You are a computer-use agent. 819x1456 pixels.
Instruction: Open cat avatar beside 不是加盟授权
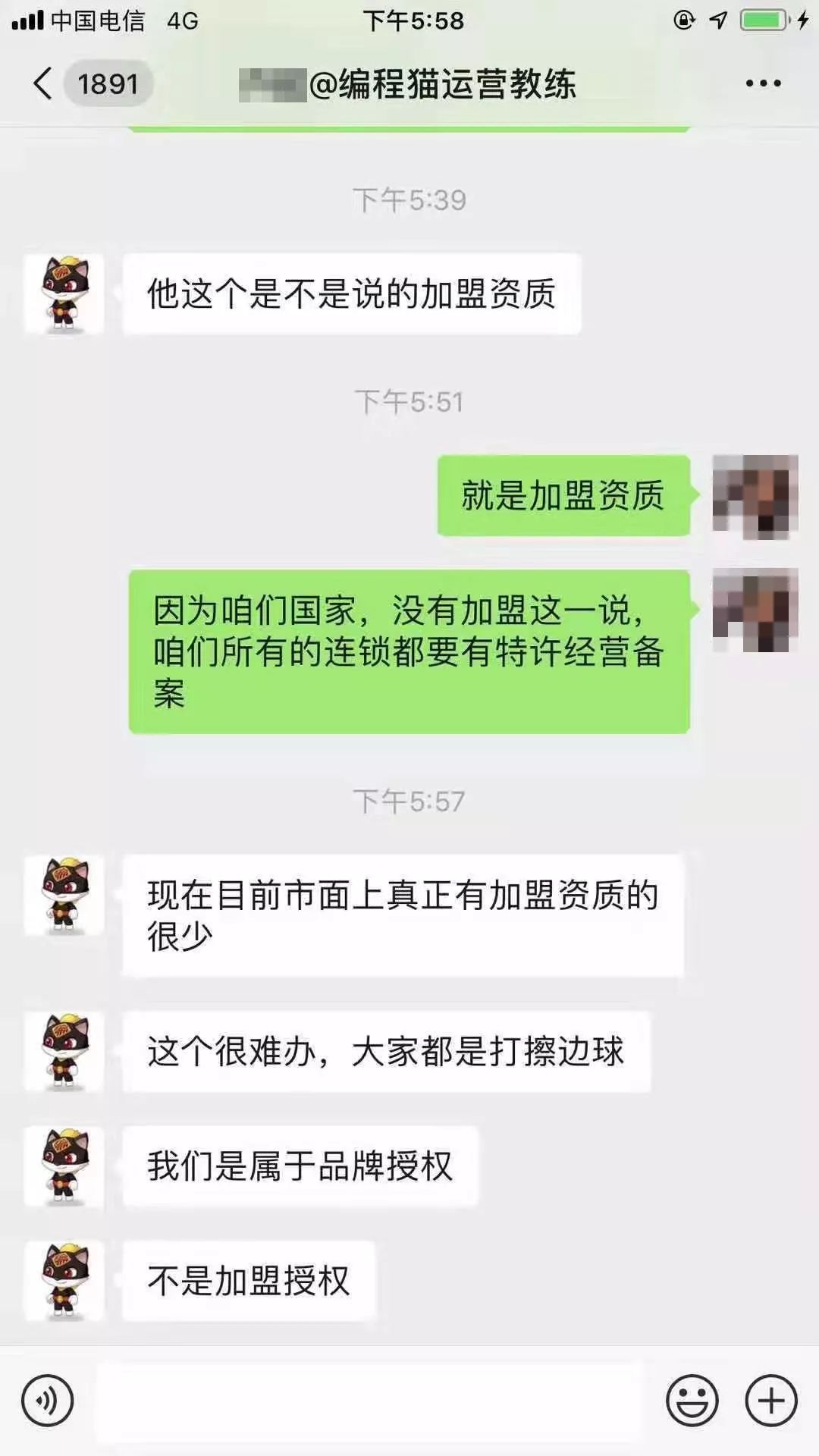[64, 1281]
